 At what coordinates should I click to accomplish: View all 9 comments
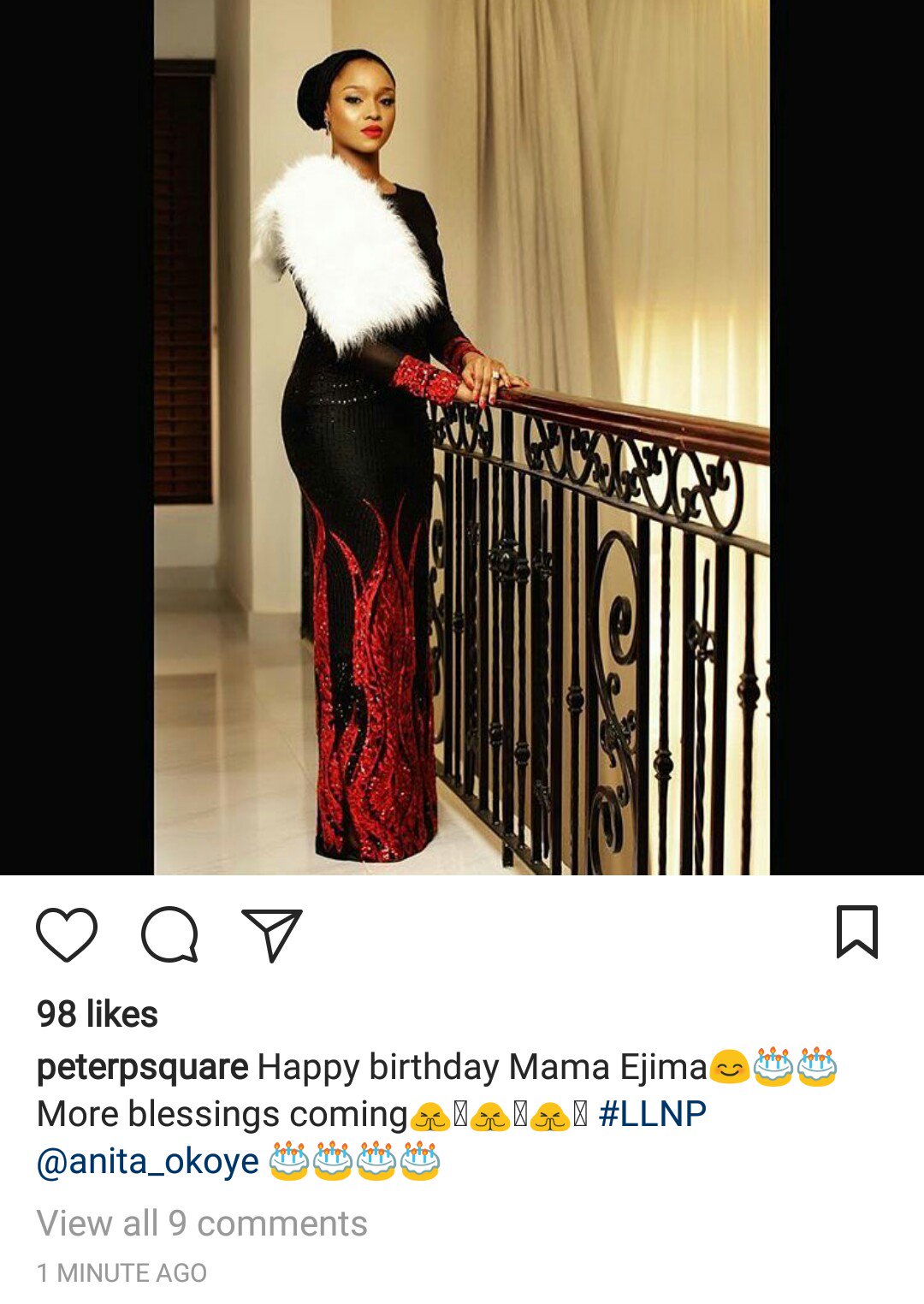point(202,1224)
